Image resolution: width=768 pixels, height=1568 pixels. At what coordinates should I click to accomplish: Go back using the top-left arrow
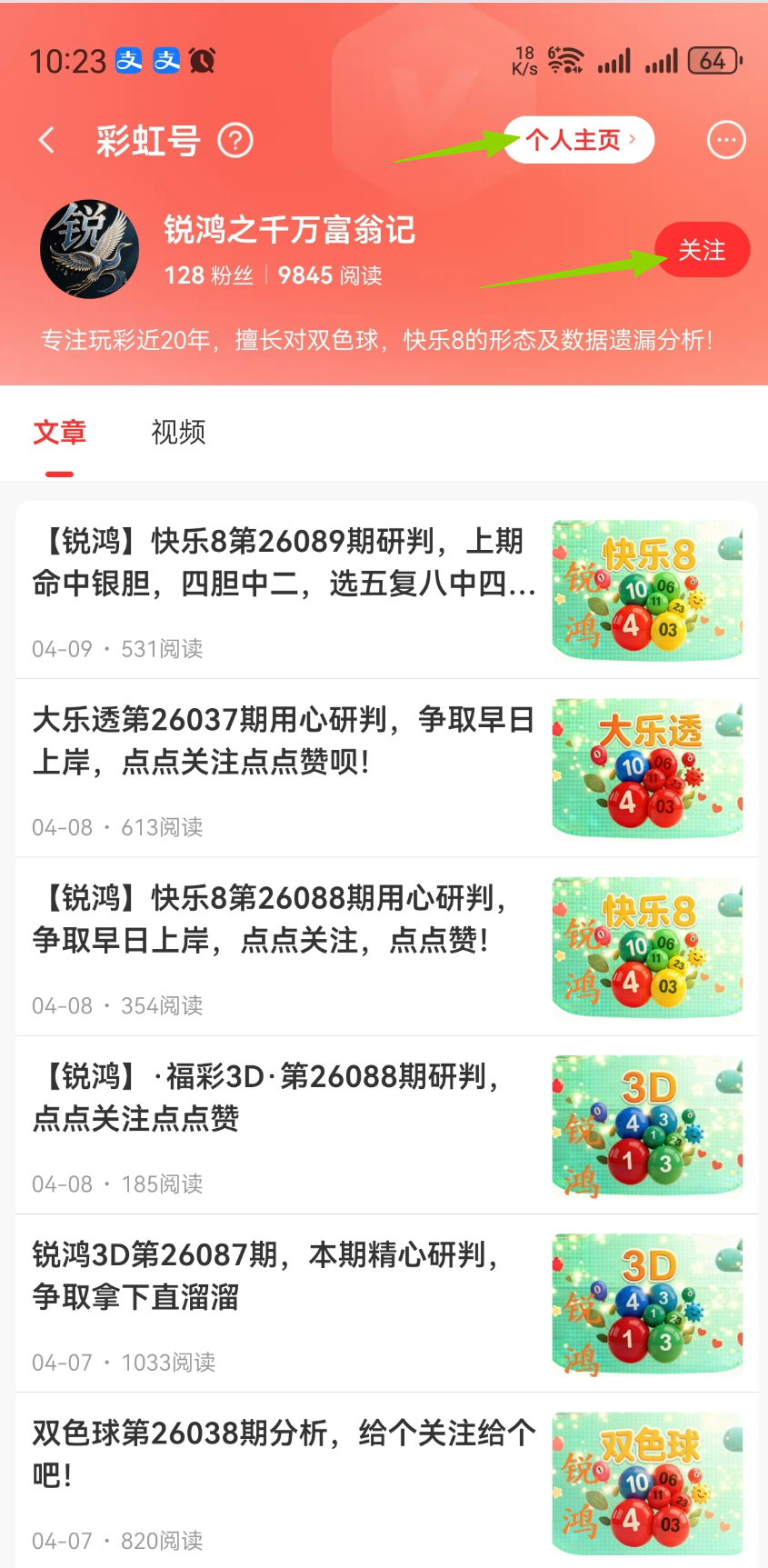(x=47, y=140)
